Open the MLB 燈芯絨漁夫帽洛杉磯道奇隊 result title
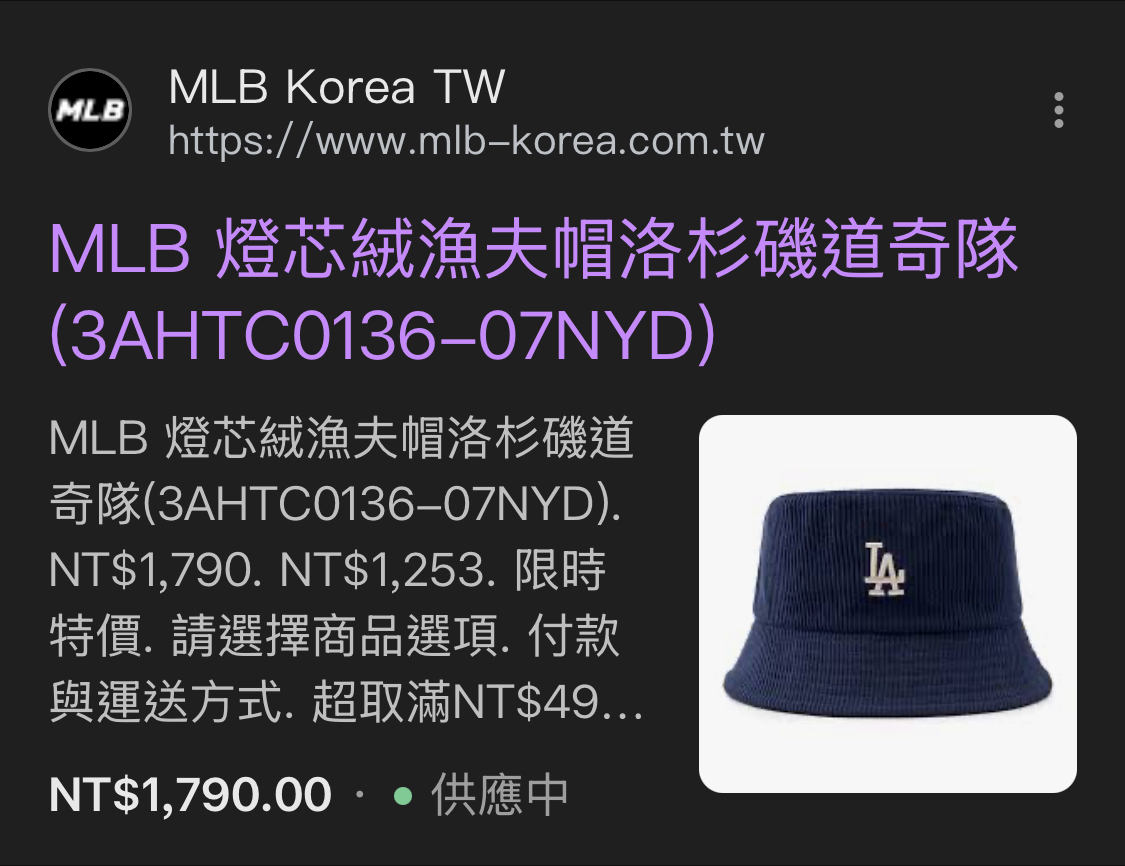This screenshot has height=866, width=1125. click(533, 294)
